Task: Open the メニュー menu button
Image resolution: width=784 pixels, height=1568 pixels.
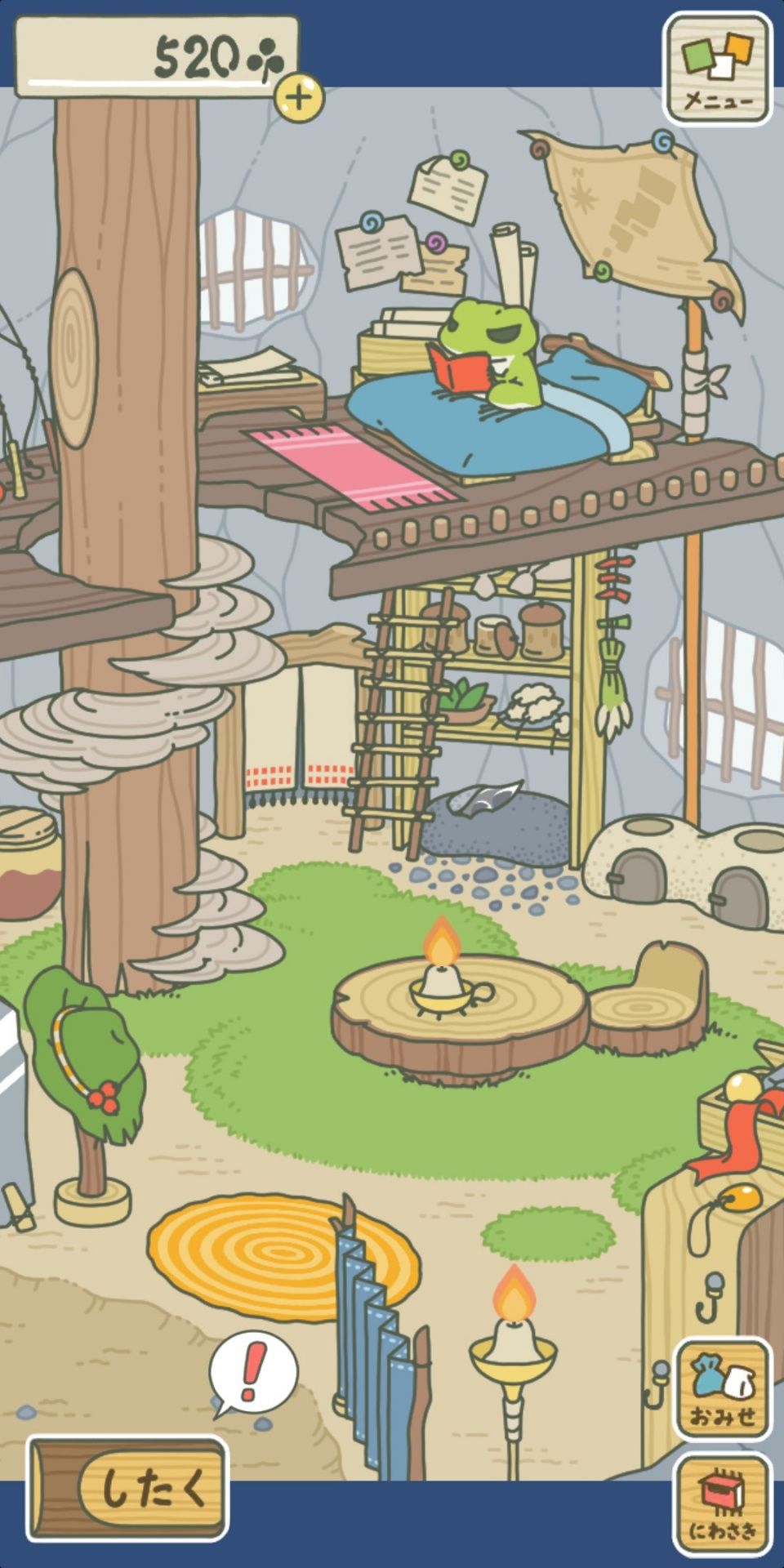Action: 718,69
